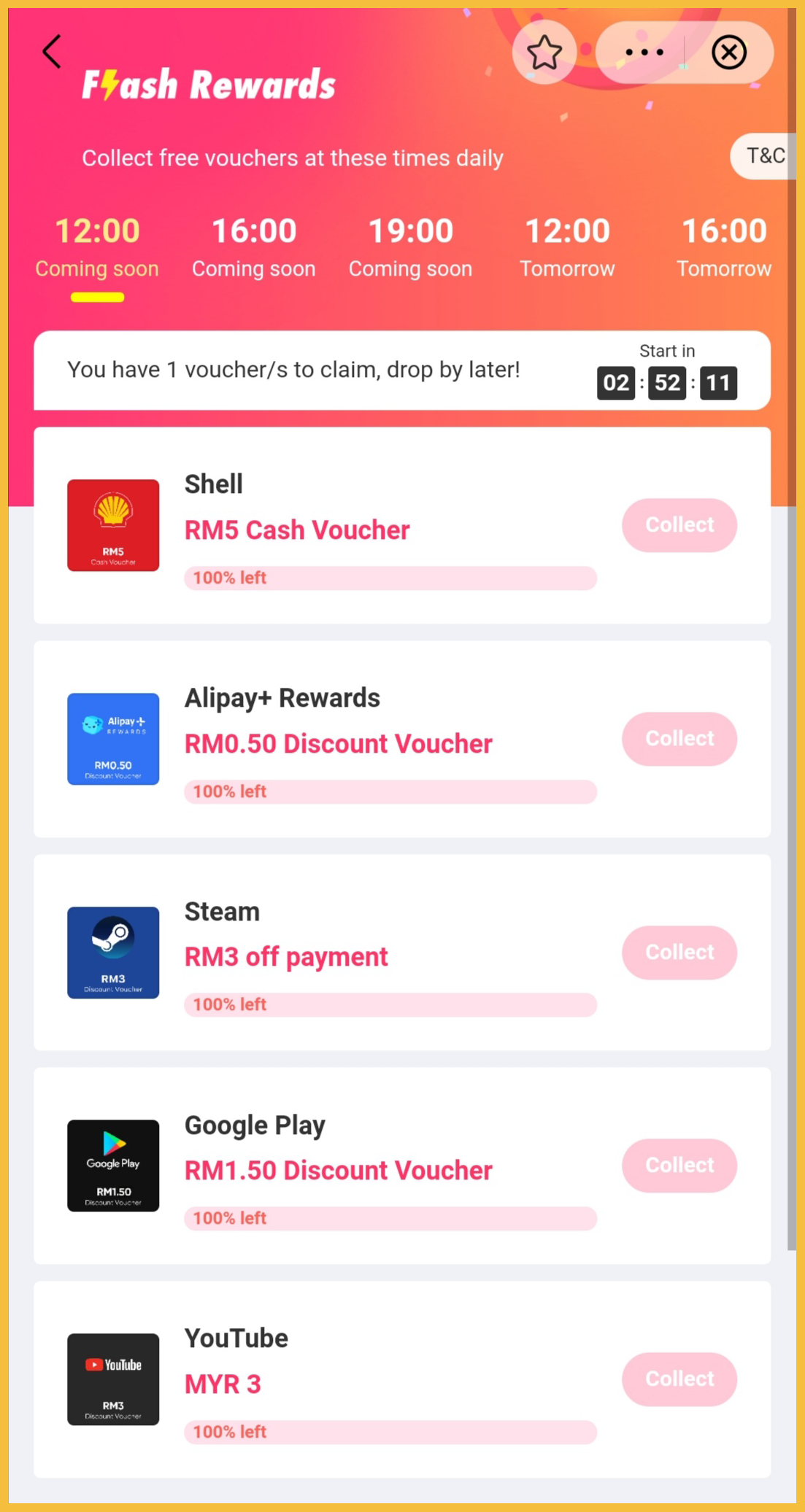Collect the Google Play RM1.50 voucher
This screenshot has width=805, height=1512.
(x=679, y=1166)
